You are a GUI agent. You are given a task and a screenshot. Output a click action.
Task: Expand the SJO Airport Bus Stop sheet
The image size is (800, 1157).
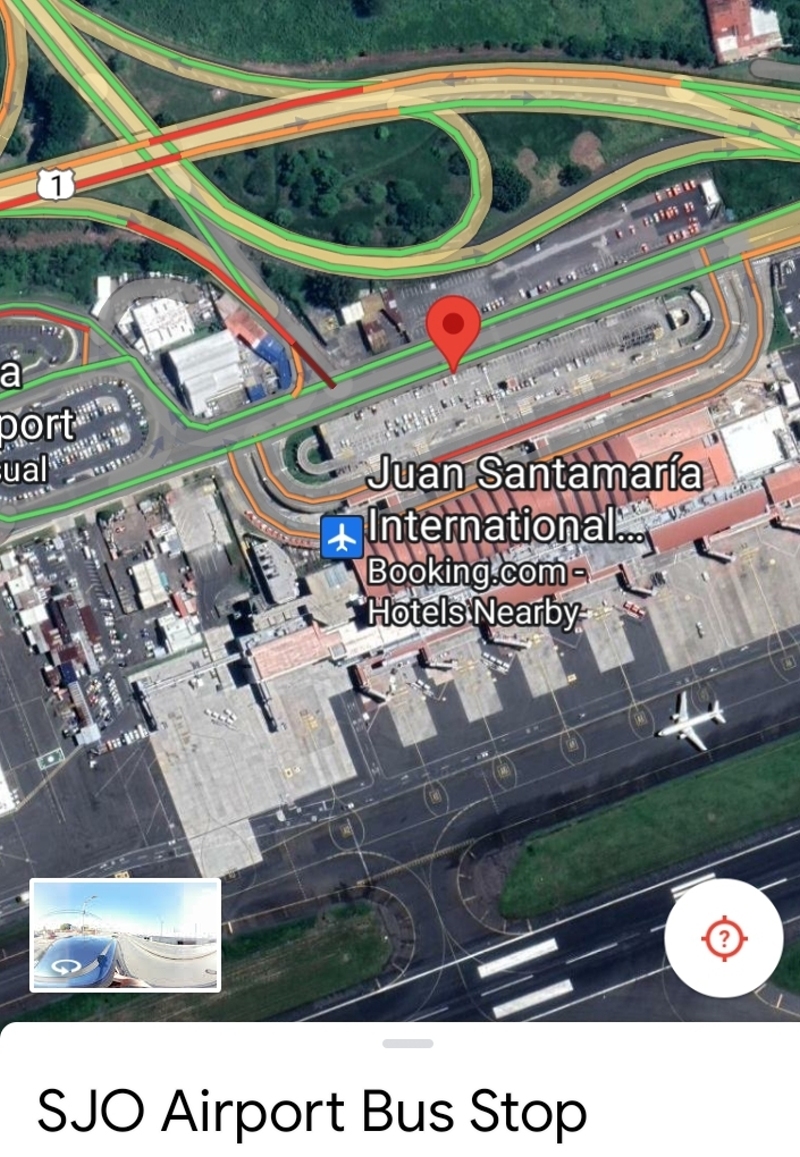tap(407, 1044)
